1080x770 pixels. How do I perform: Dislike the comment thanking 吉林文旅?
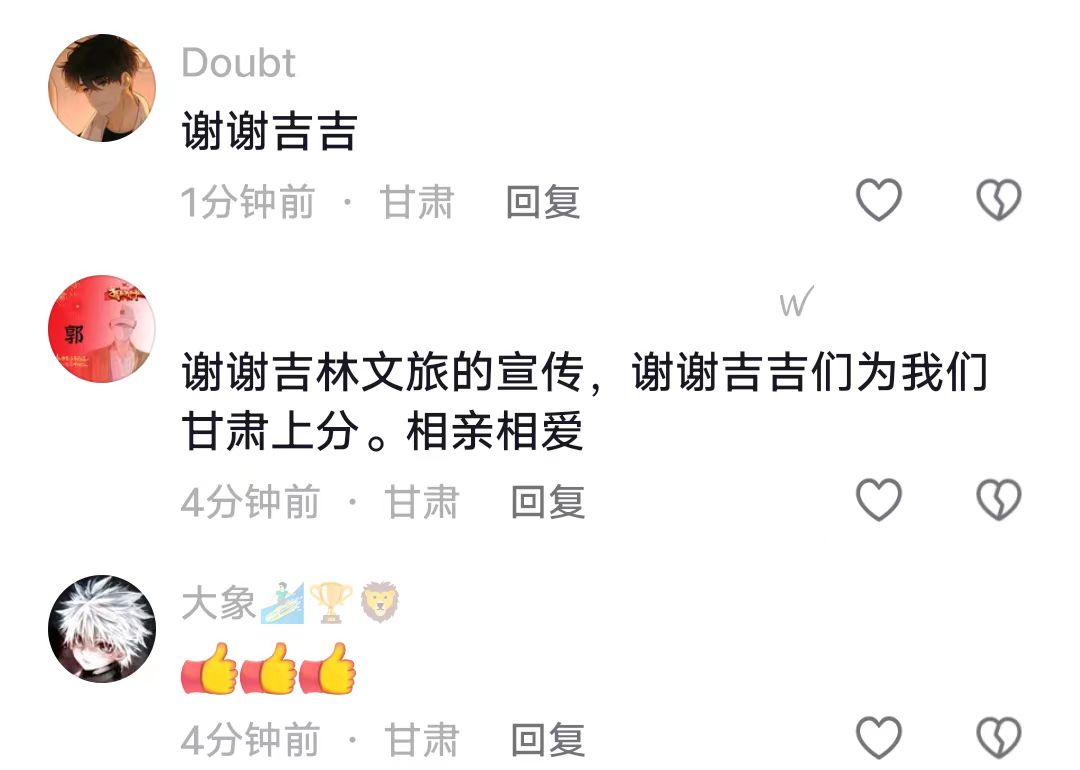998,500
